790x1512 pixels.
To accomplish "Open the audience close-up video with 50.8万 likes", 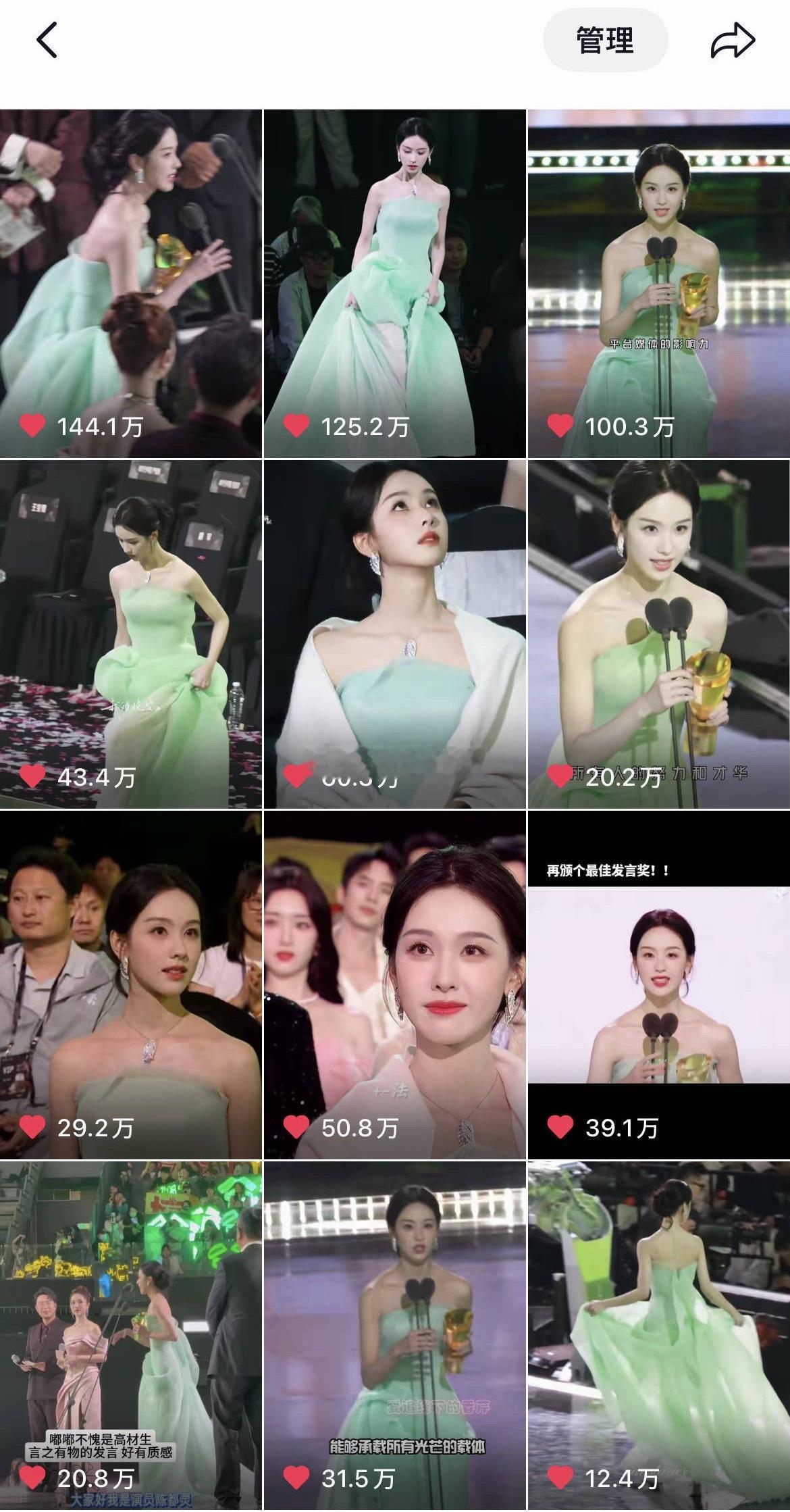I will (x=395, y=980).
